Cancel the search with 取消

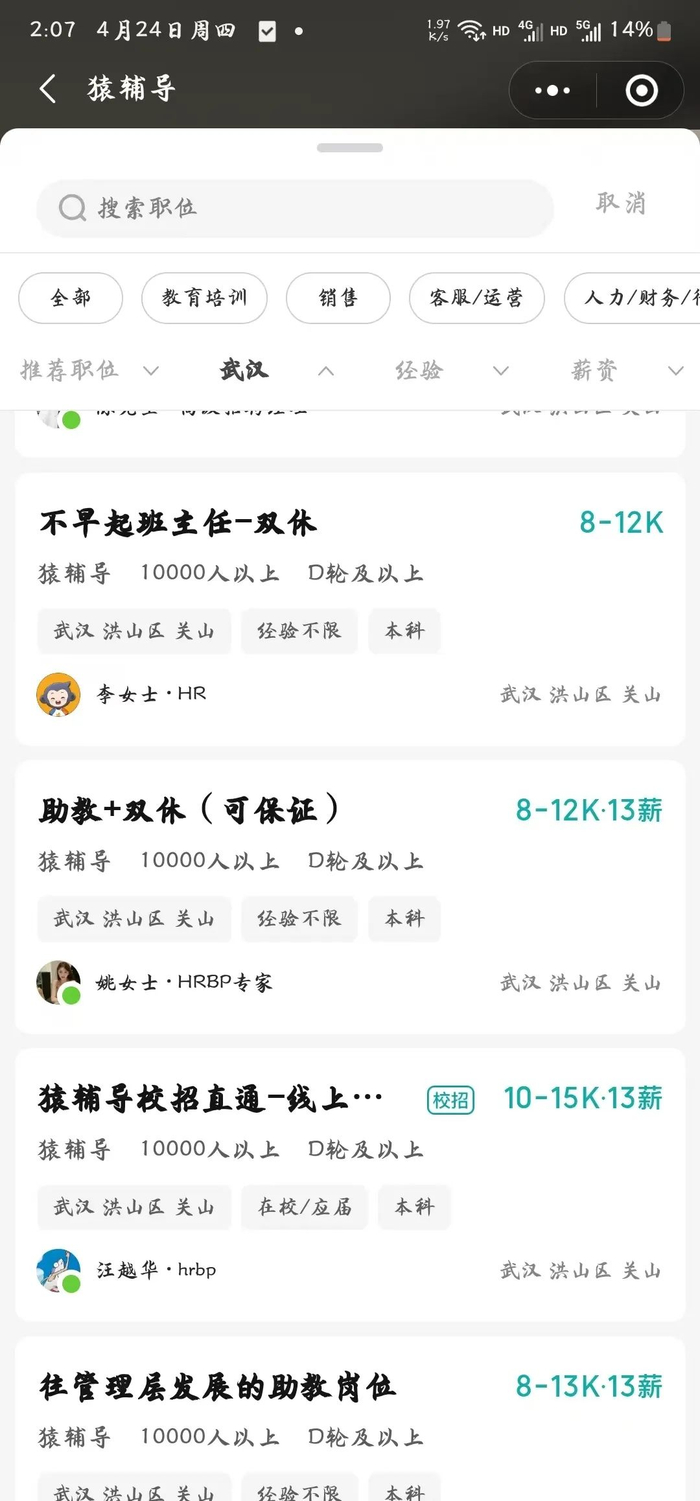(621, 204)
